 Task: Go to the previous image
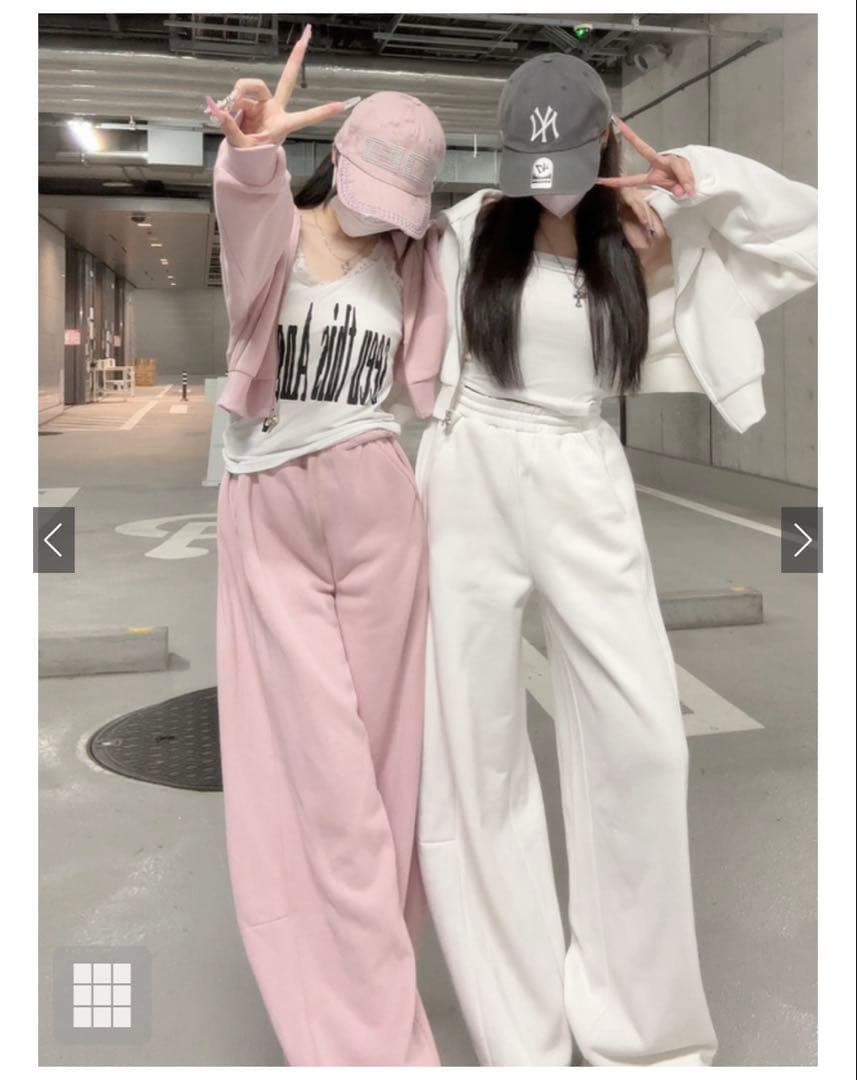[54, 540]
